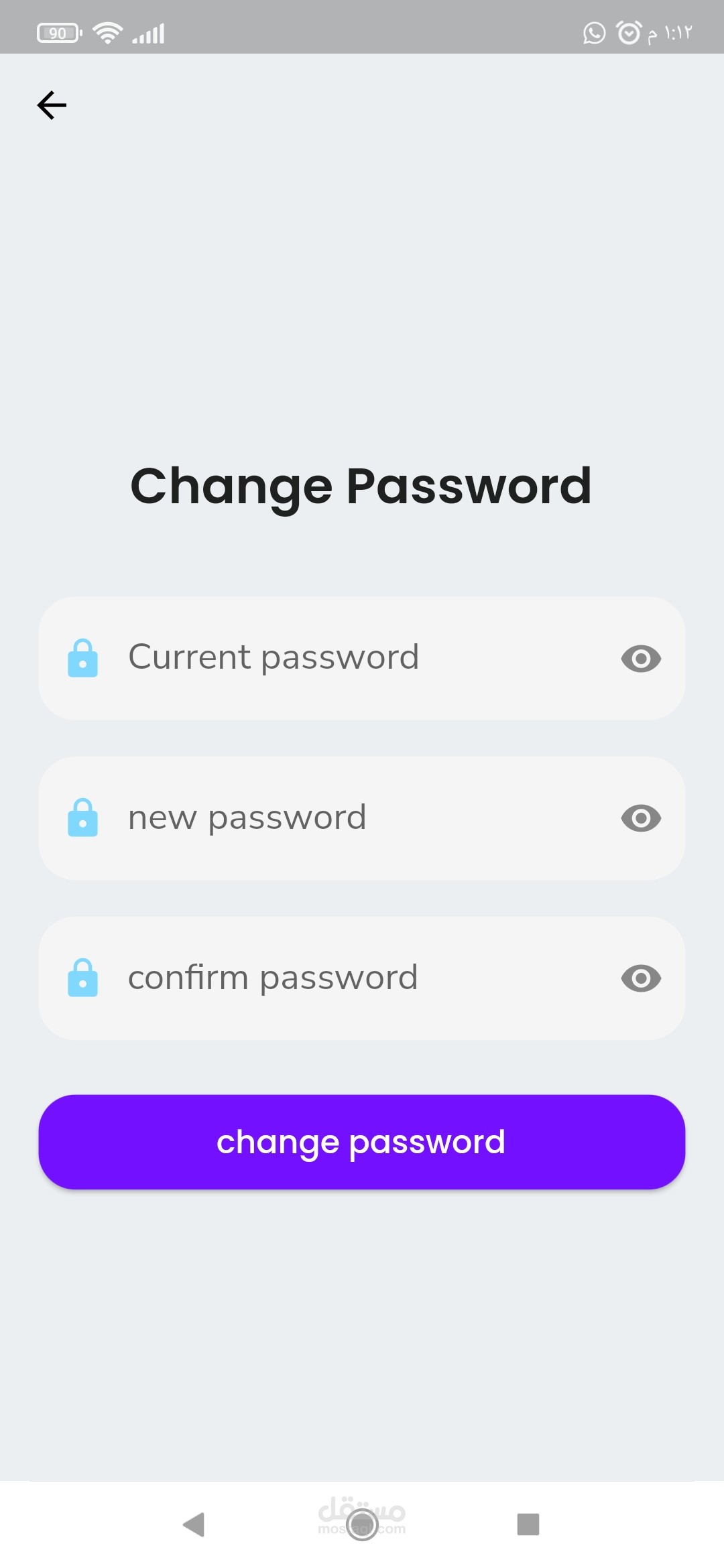Tap the confirm password field
This screenshot has width=724, height=1568.
(362, 978)
